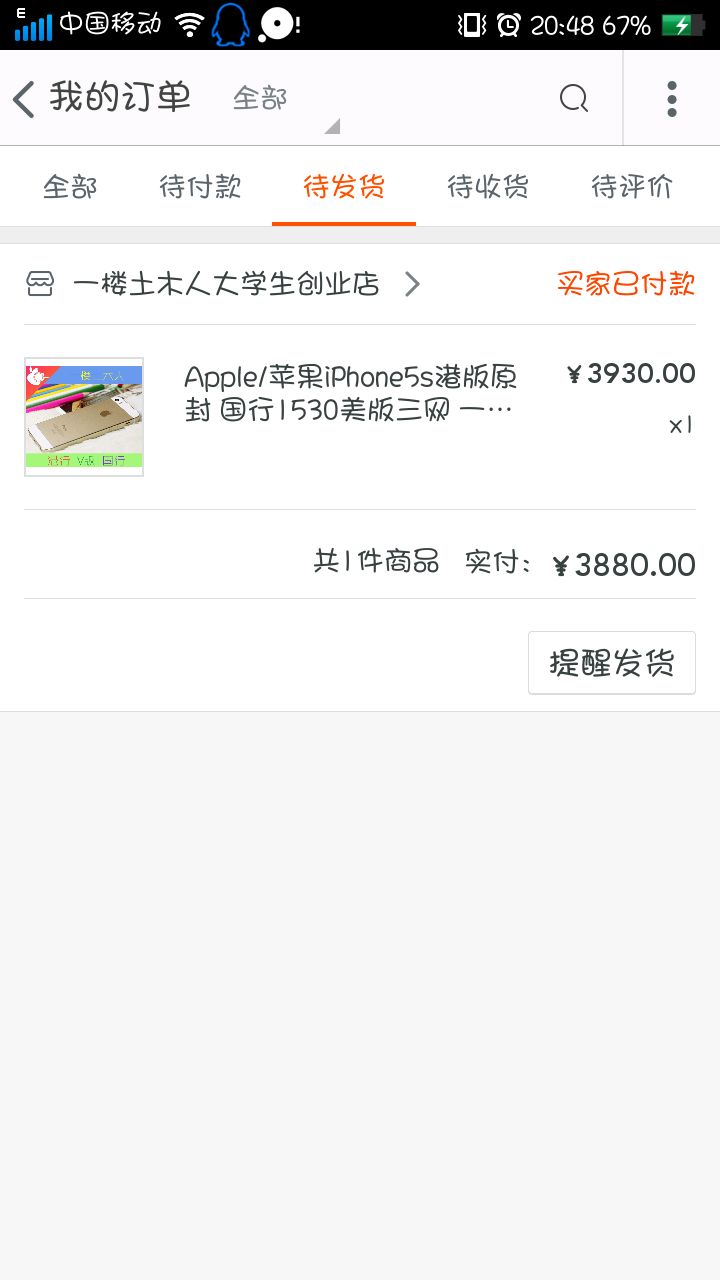Viewport: 720px width, 1280px height.
Task: Open the three-dot overflow menu
Action: (672, 98)
